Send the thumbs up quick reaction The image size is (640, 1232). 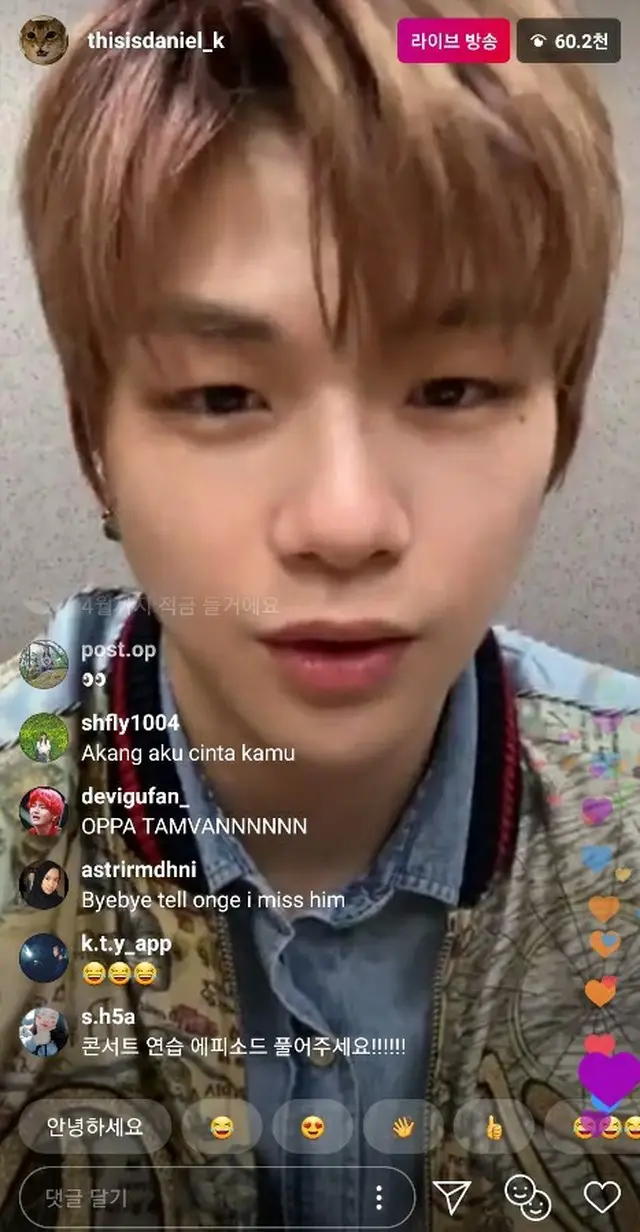click(x=492, y=1127)
